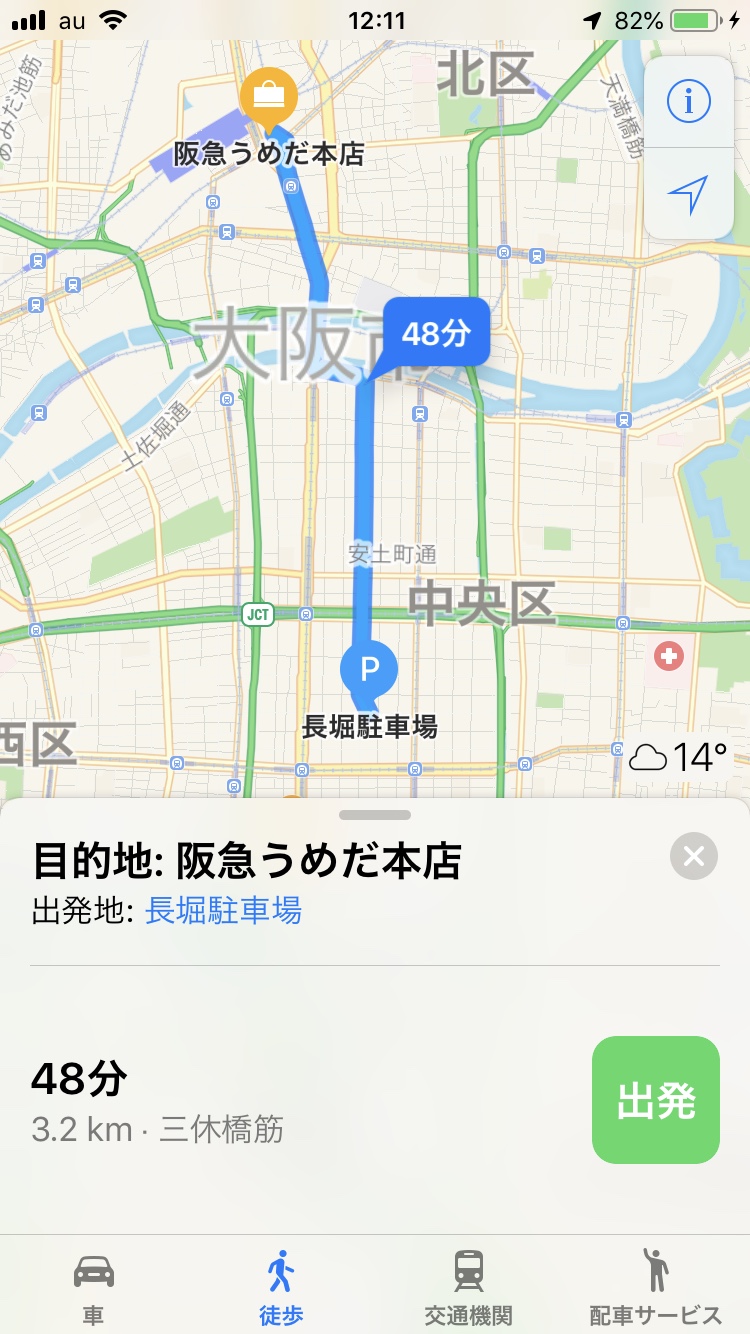Center map on current location
This screenshot has height=1334, width=750.
tap(688, 194)
